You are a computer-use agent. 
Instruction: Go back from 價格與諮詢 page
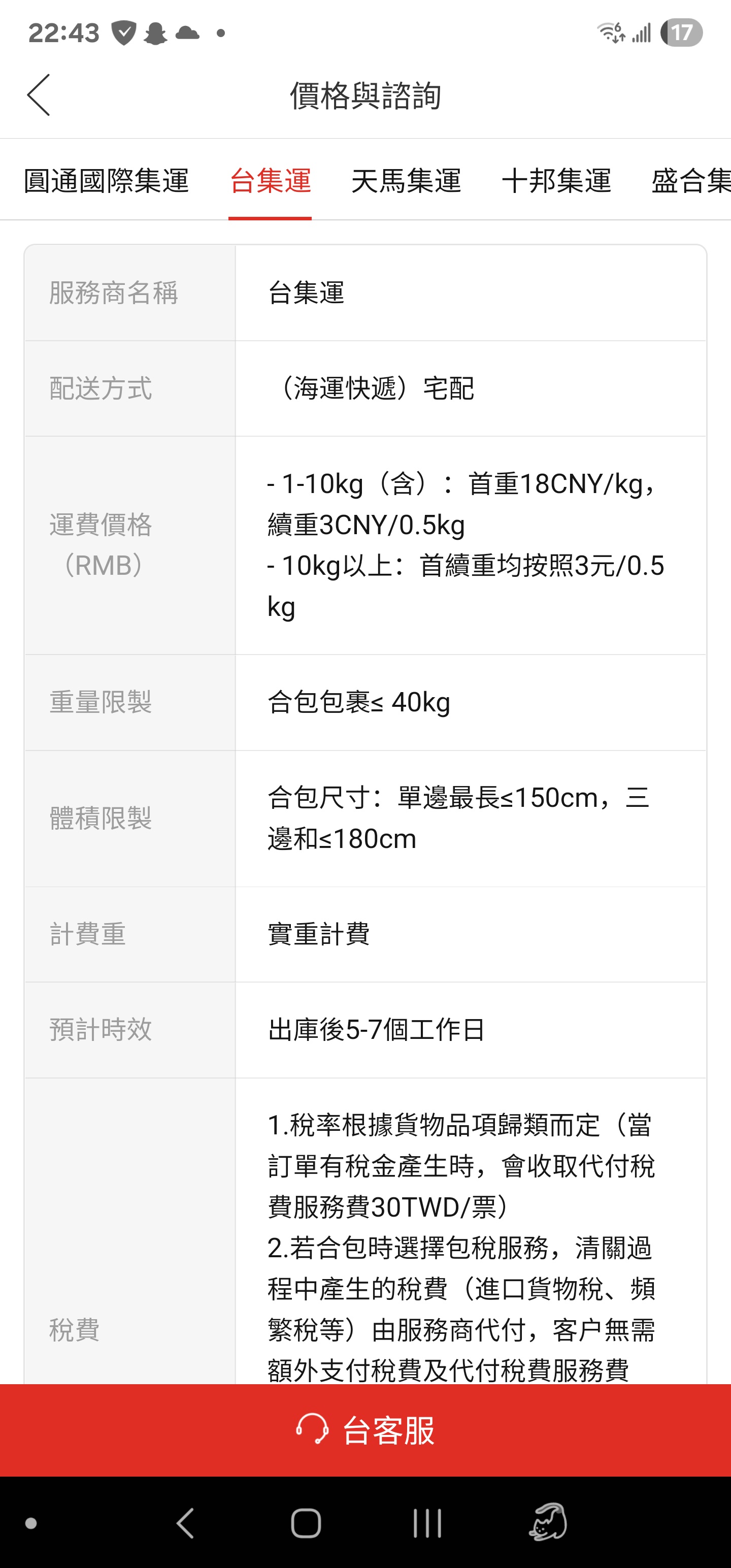pyautogui.click(x=39, y=95)
